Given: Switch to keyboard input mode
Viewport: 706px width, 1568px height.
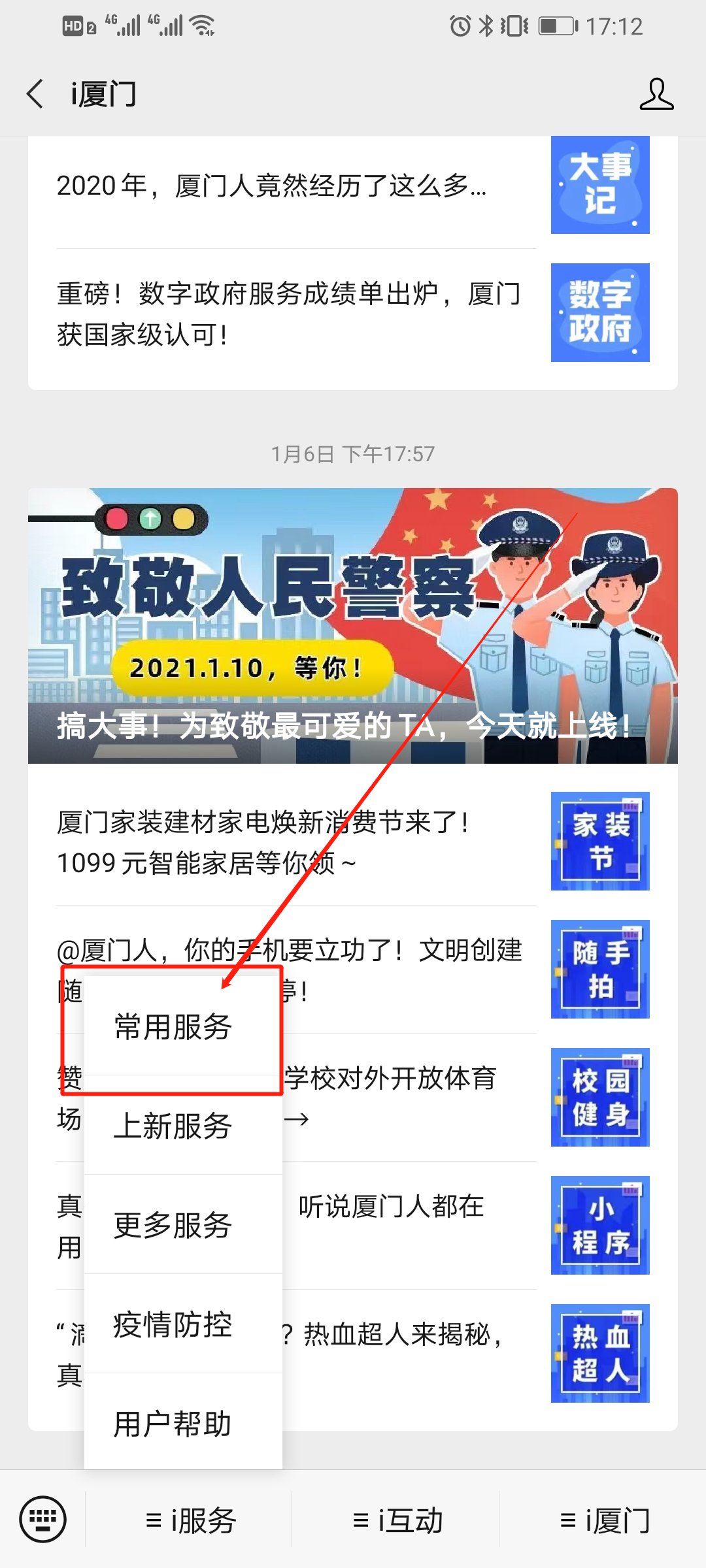Looking at the screenshot, I should 43,1518.
